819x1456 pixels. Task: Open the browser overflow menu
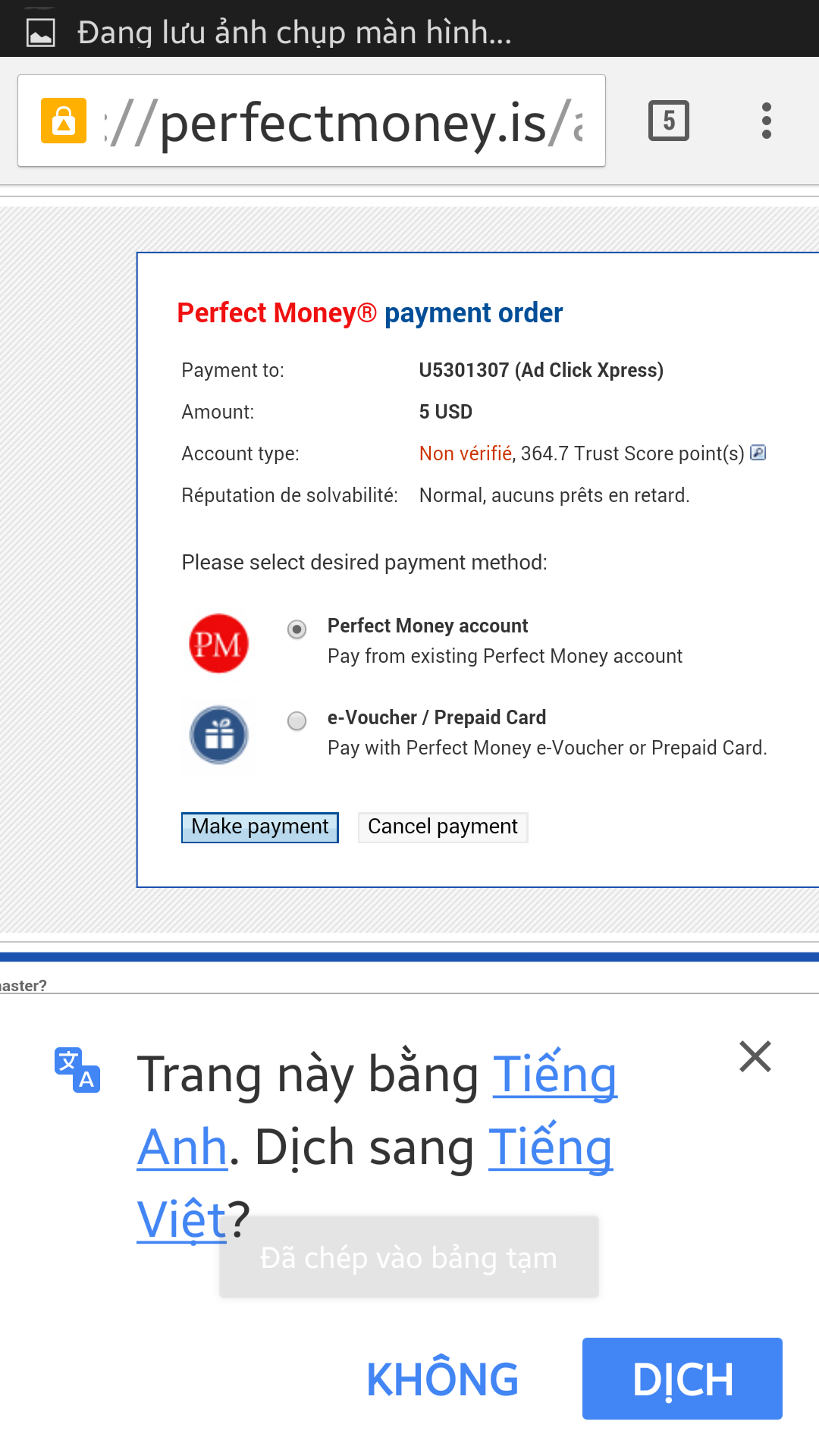pyautogui.click(x=766, y=121)
